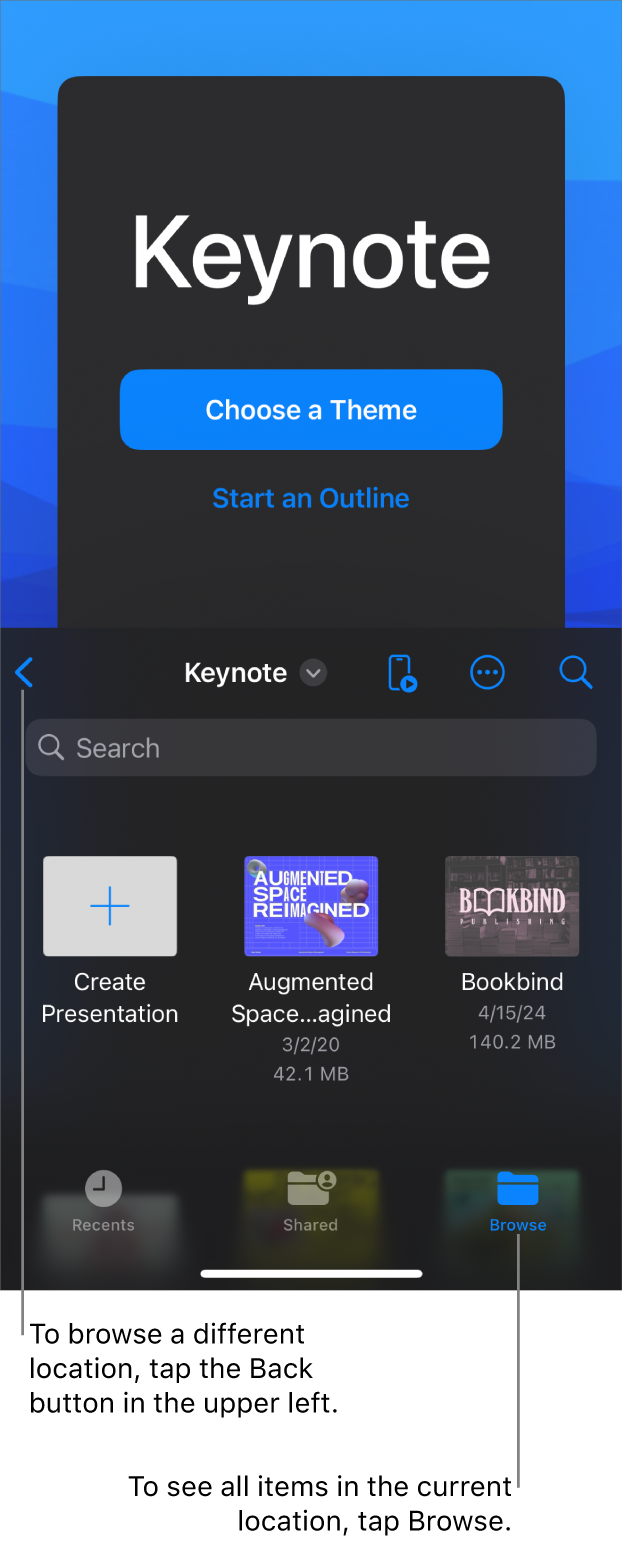Create a new presentation
Image resolution: width=622 pixels, height=1548 pixels.
coord(110,906)
